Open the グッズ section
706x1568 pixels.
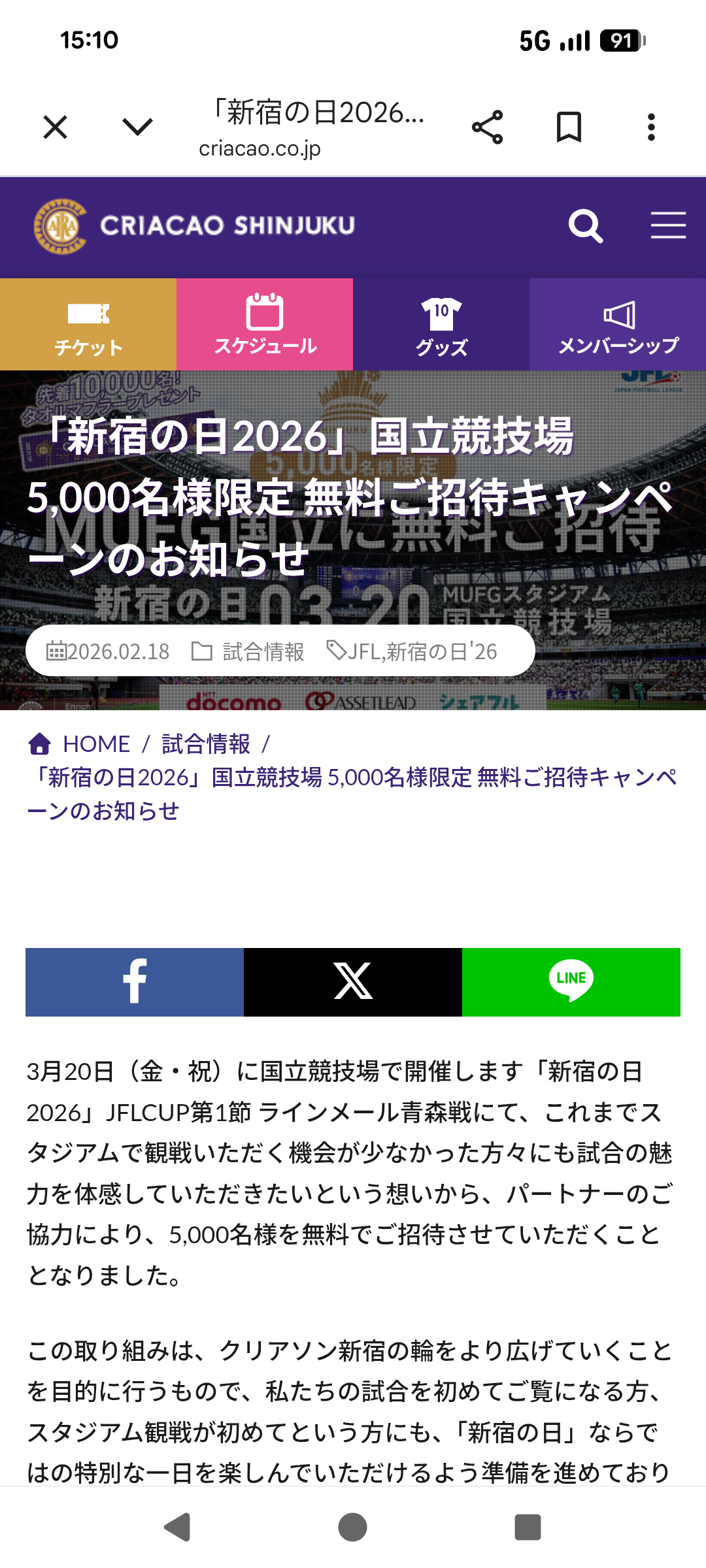pos(441,325)
